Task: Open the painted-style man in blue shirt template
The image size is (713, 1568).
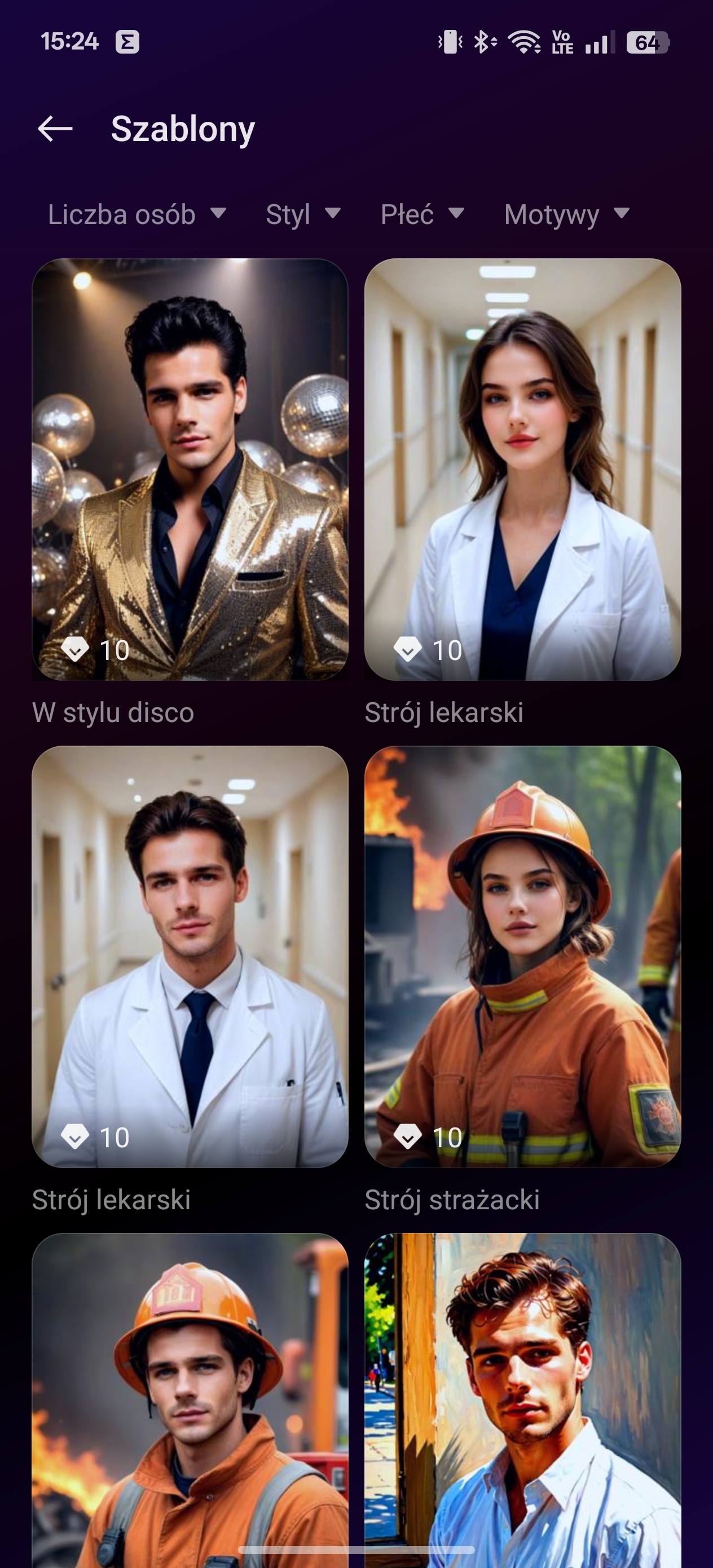Action: point(522,1400)
